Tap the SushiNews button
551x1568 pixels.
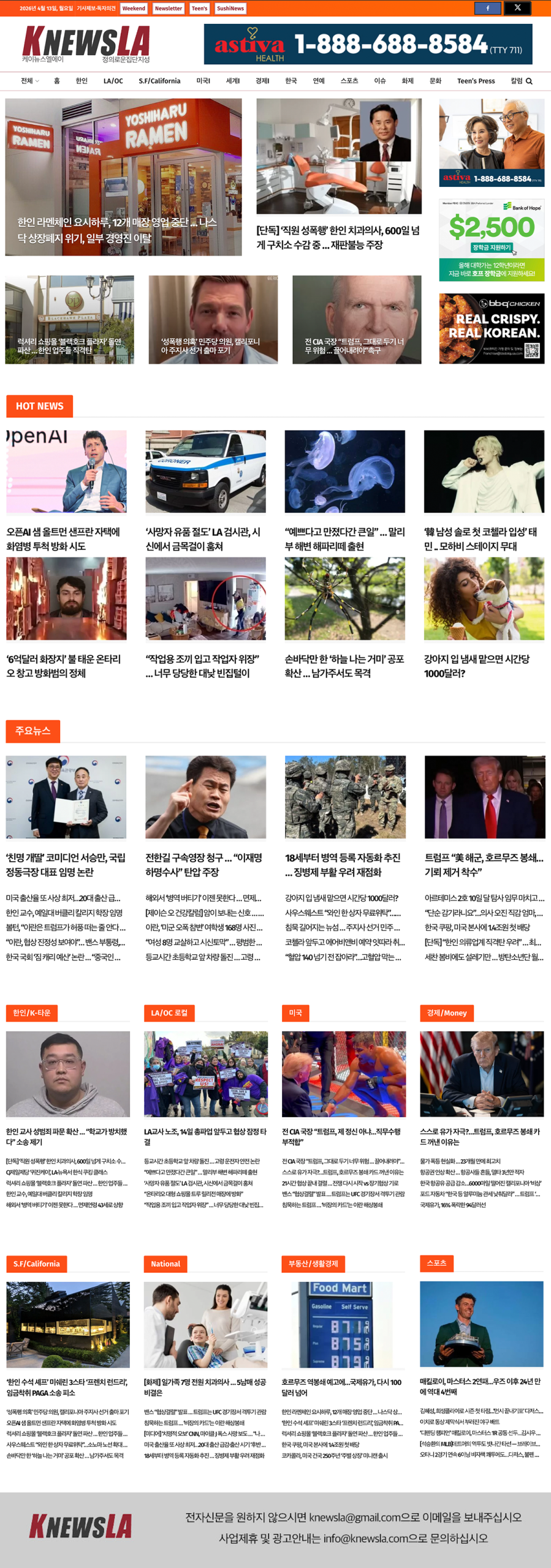(x=230, y=9)
